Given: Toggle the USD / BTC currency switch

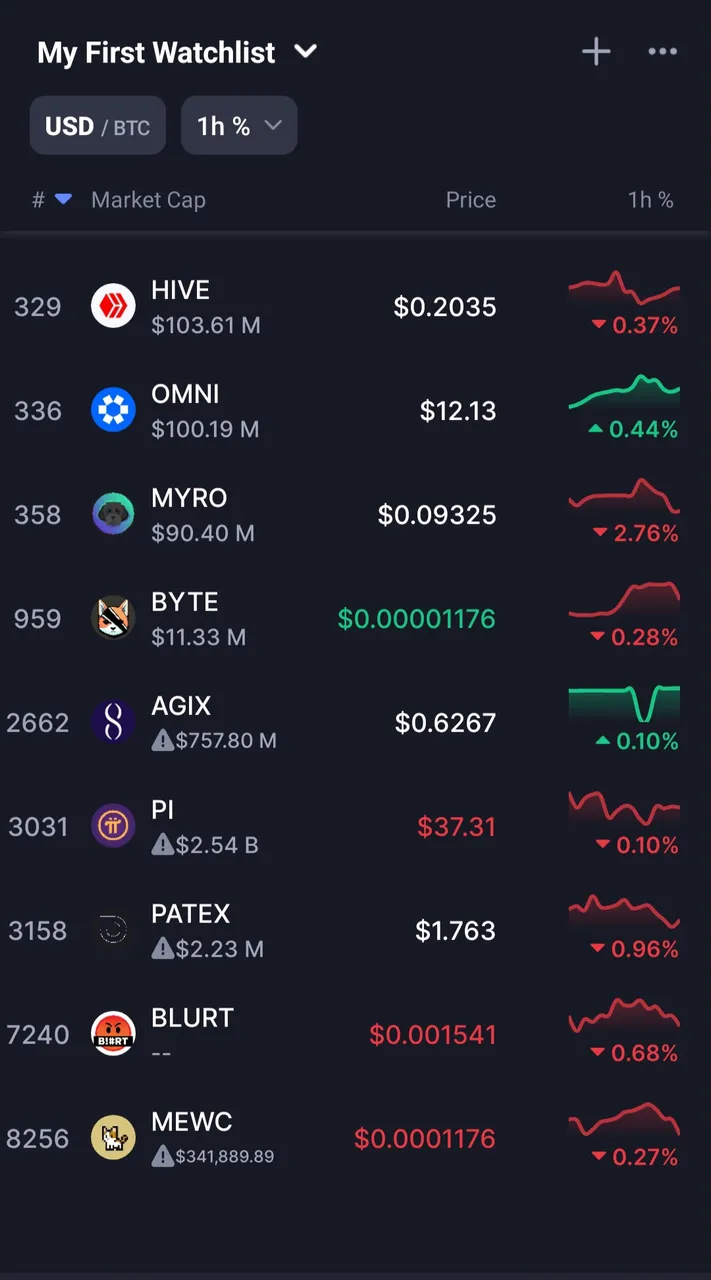Looking at the screenshot, I should point(98,126).
